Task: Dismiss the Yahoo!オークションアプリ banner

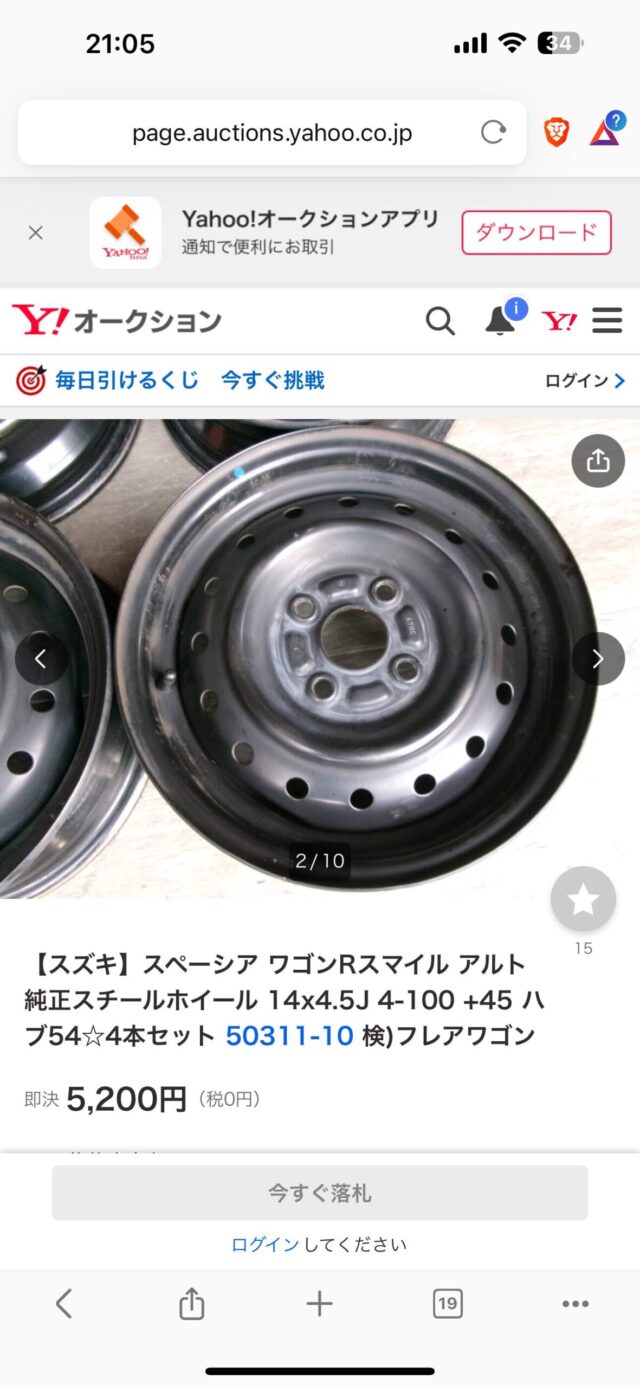Action: tap(35, 233)
